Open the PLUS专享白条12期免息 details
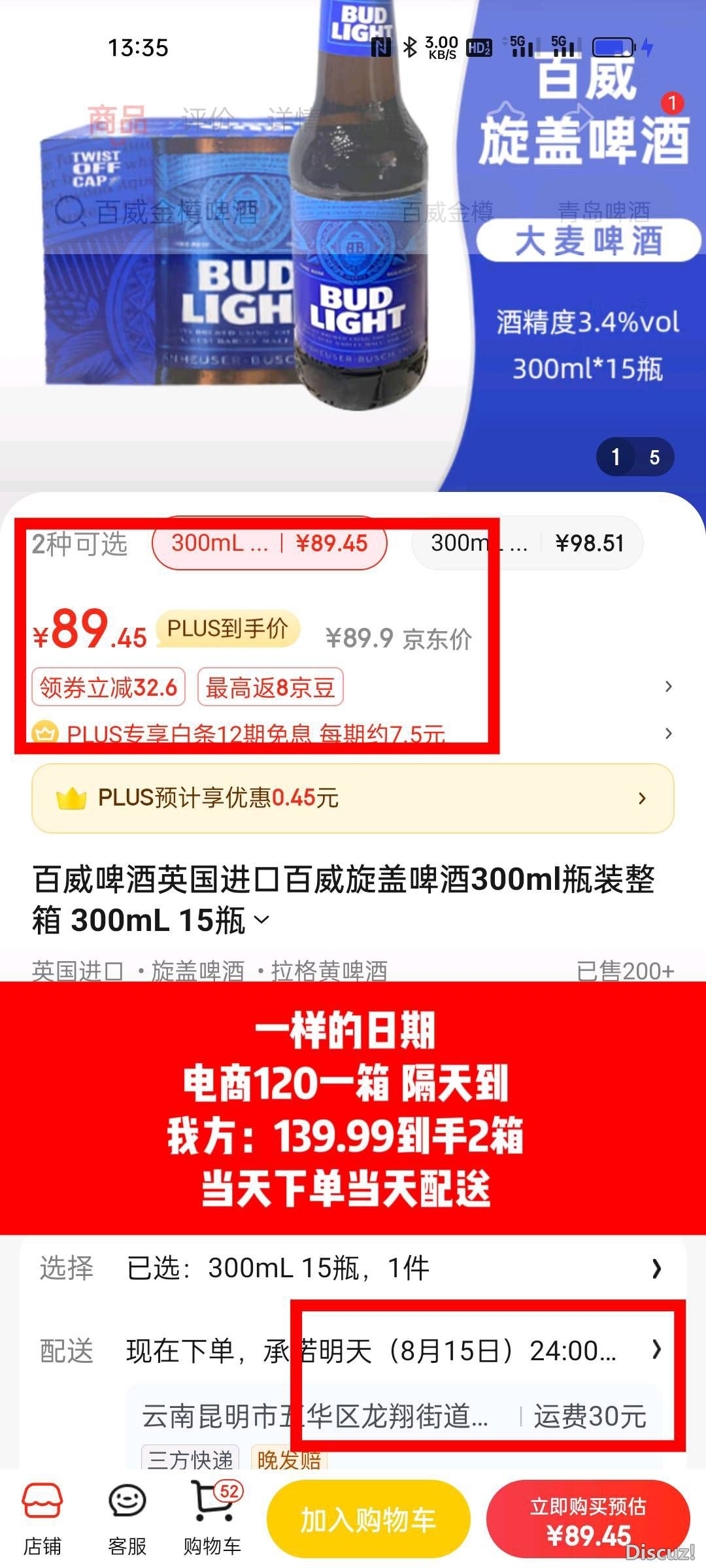The width and height of the screenshot is (706, 1568). coord(256,734)
